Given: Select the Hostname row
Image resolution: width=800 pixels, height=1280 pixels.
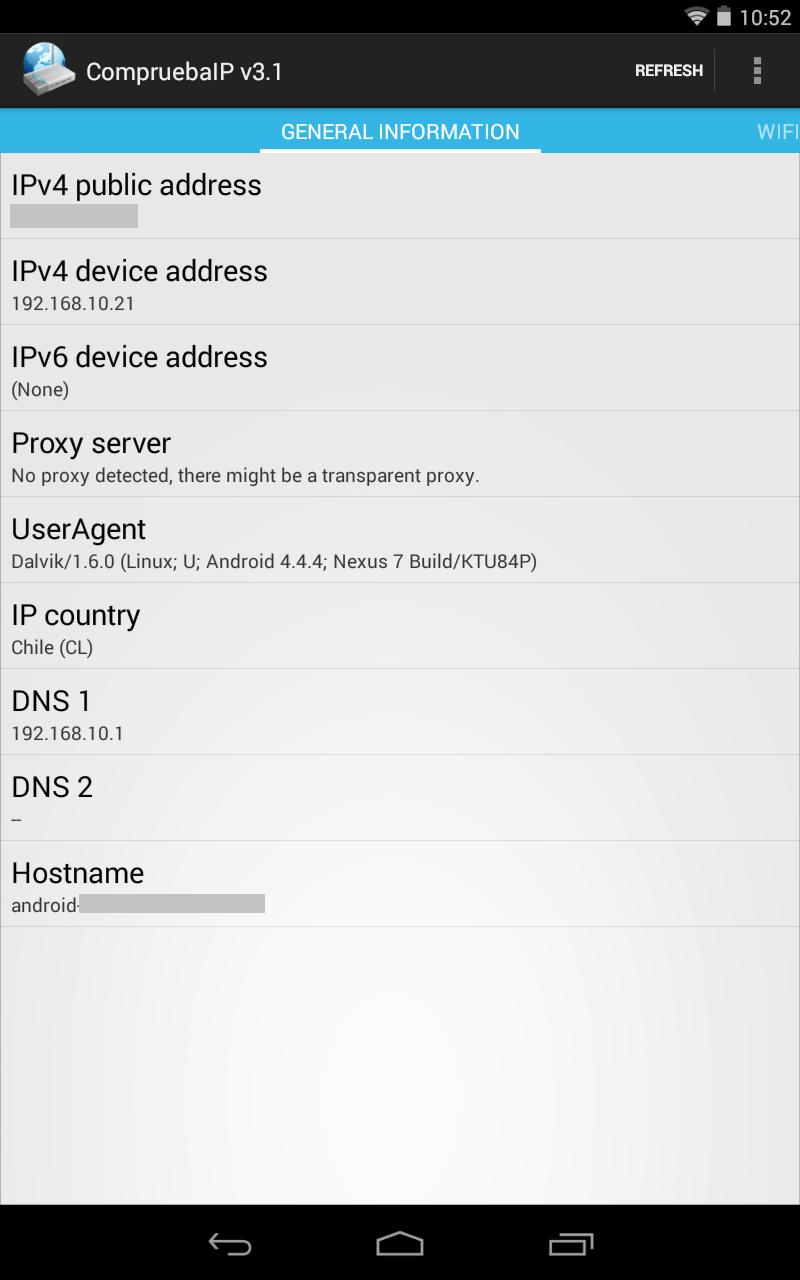Looking at the screenshot, I should (x=400, y=884).
